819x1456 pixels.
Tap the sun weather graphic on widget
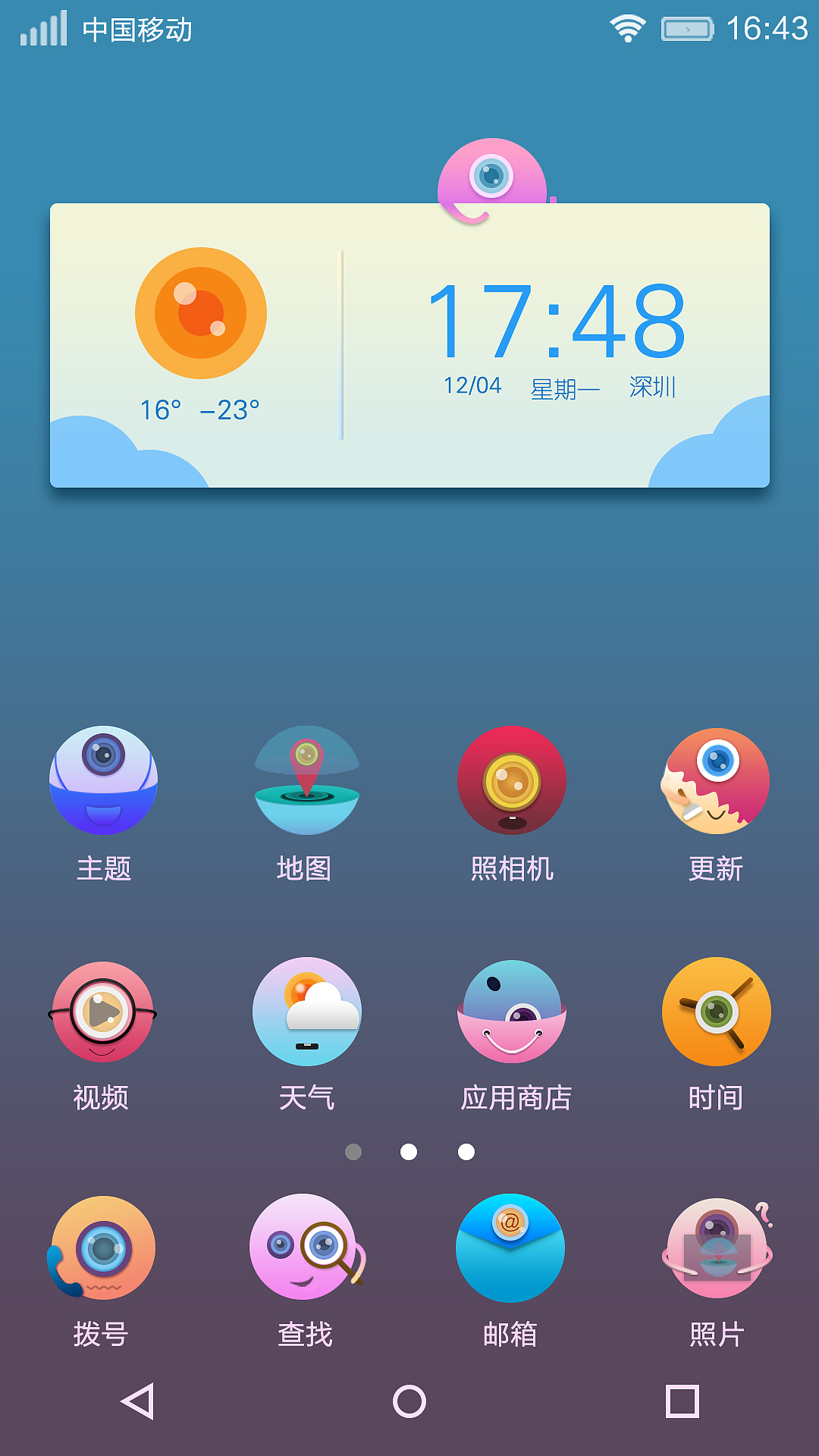pyautogui.click(x=199, y=312)
